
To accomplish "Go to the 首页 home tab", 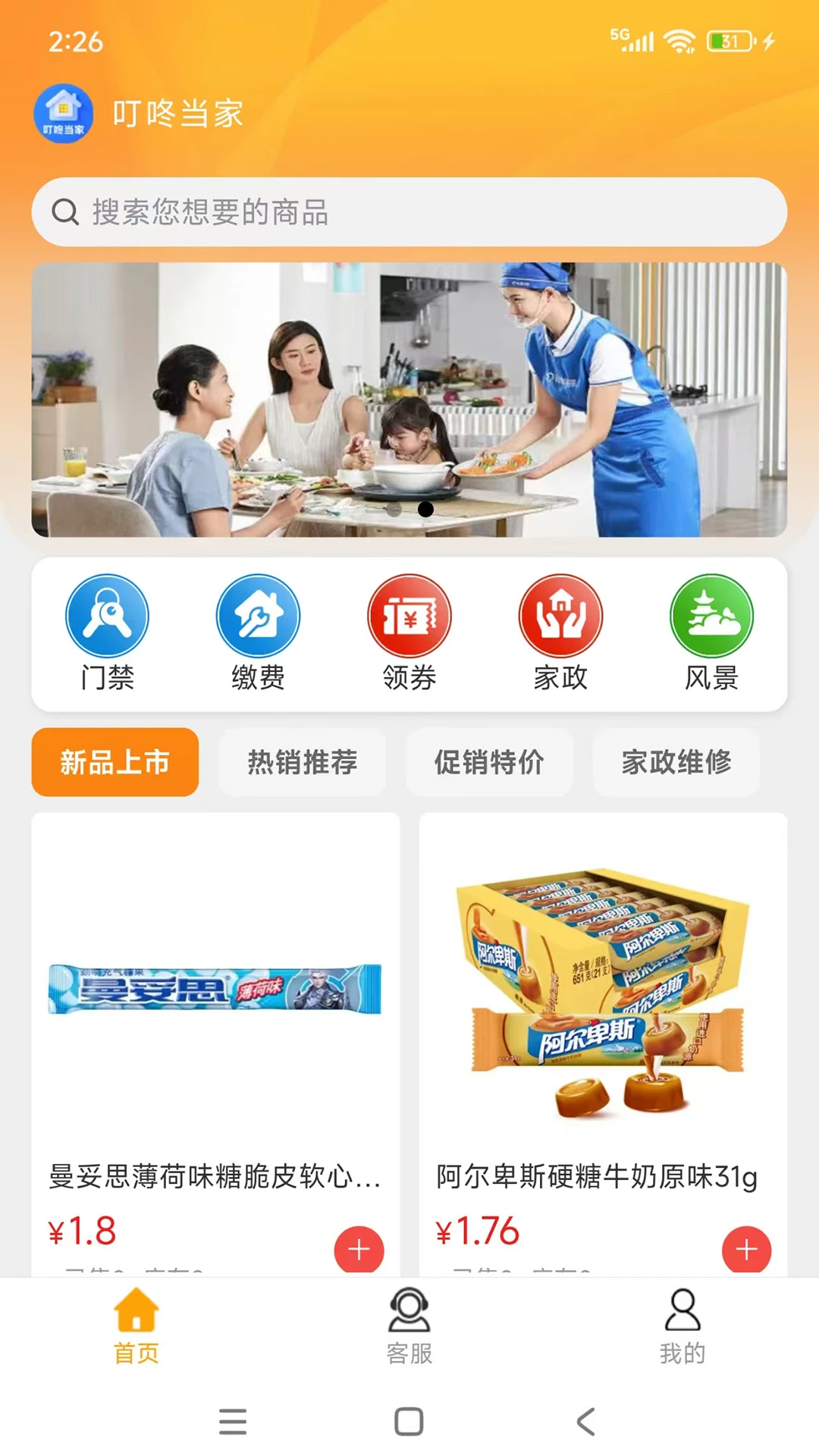I will pos(136,1326).
